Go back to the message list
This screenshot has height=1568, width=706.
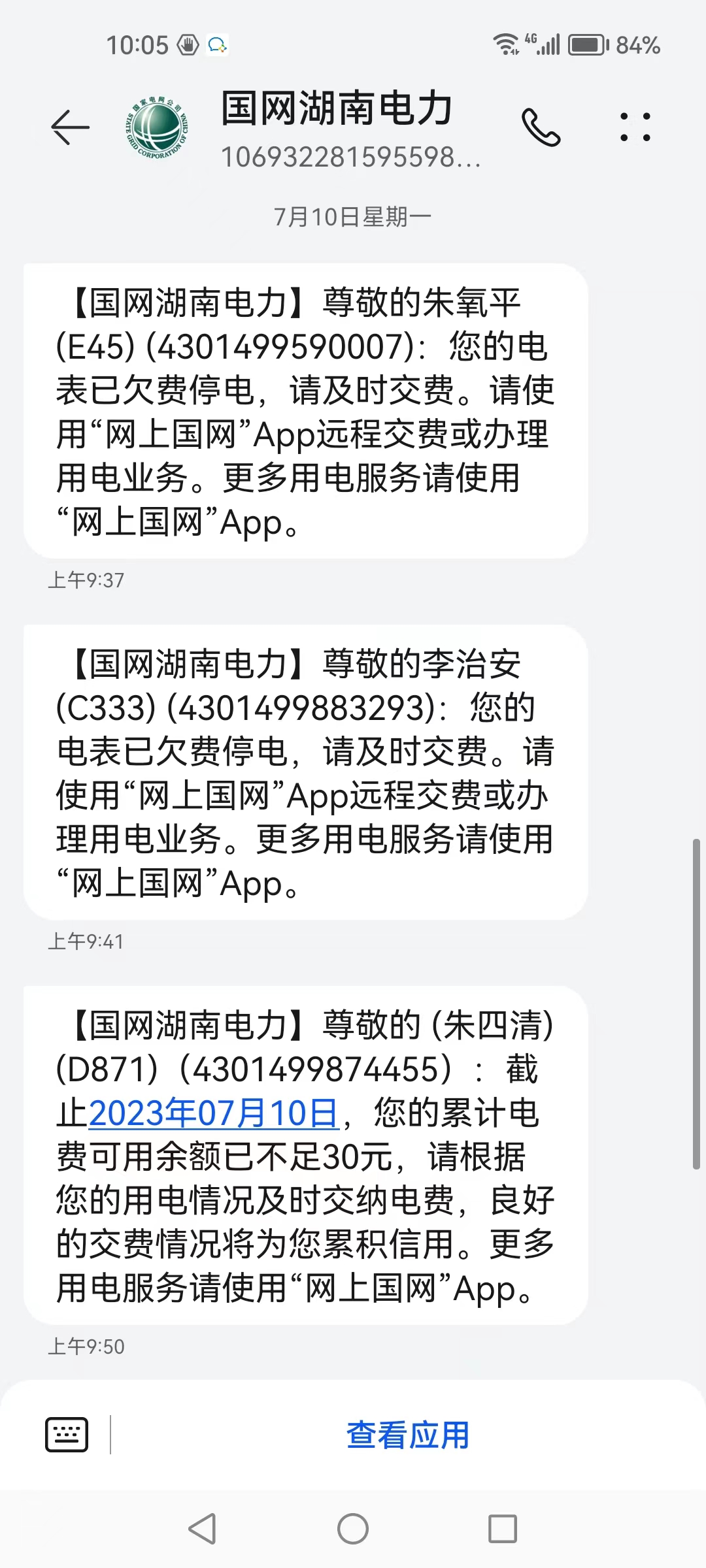pos(70,127)
